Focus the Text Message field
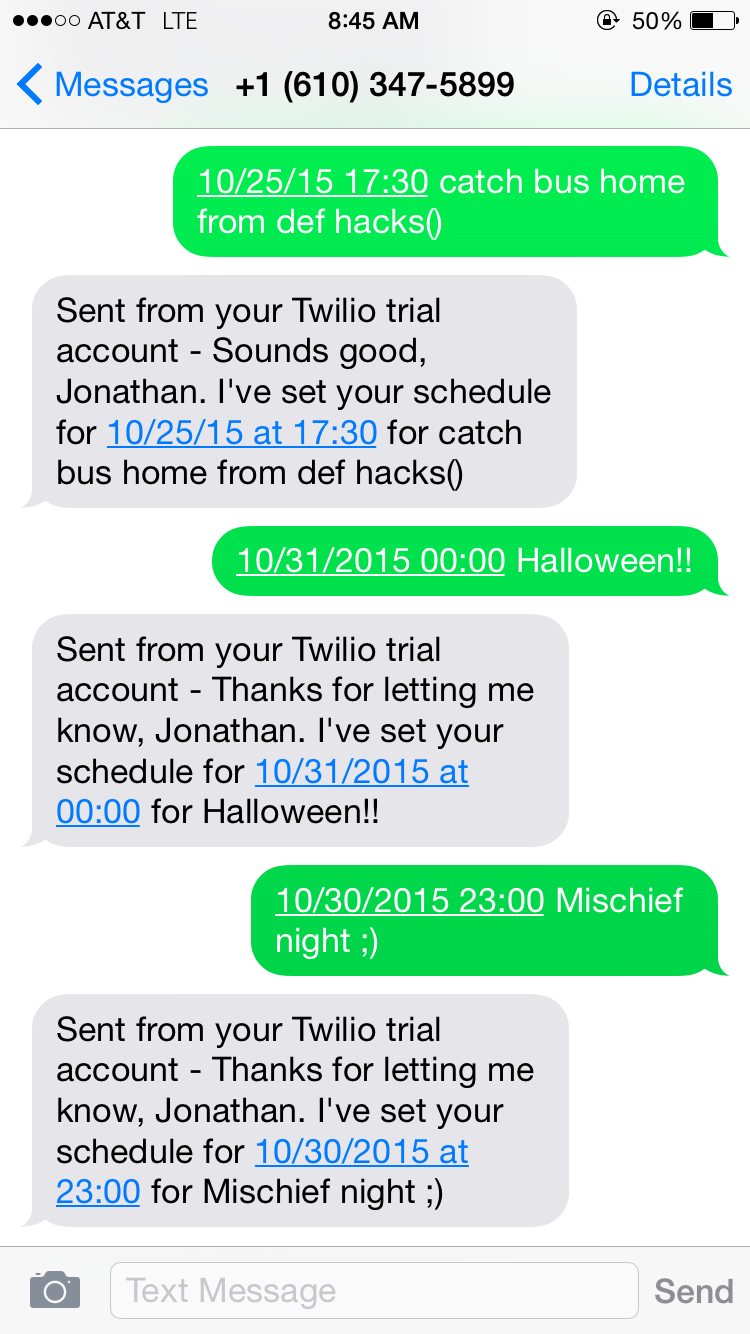The image size is (750, 1334). click(x=373, y=1290)
